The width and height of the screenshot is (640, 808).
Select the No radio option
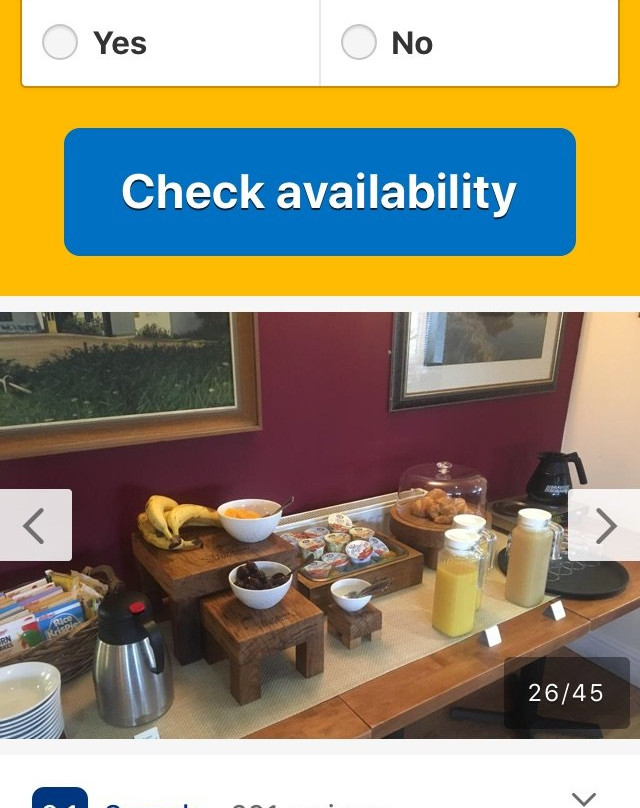coord(359,43)
